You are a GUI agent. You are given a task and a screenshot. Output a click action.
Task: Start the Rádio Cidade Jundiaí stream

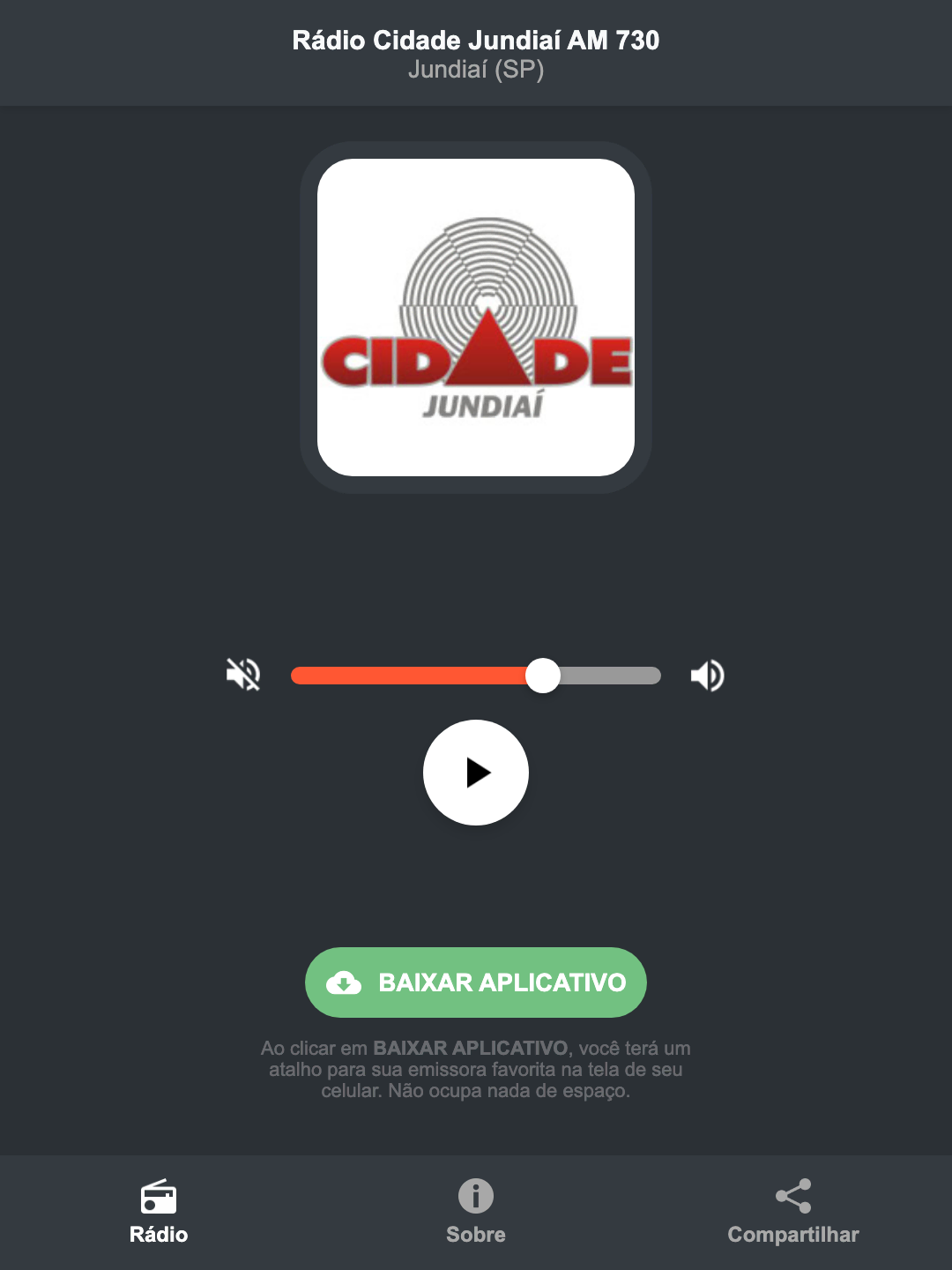click(x=476, y=773)
